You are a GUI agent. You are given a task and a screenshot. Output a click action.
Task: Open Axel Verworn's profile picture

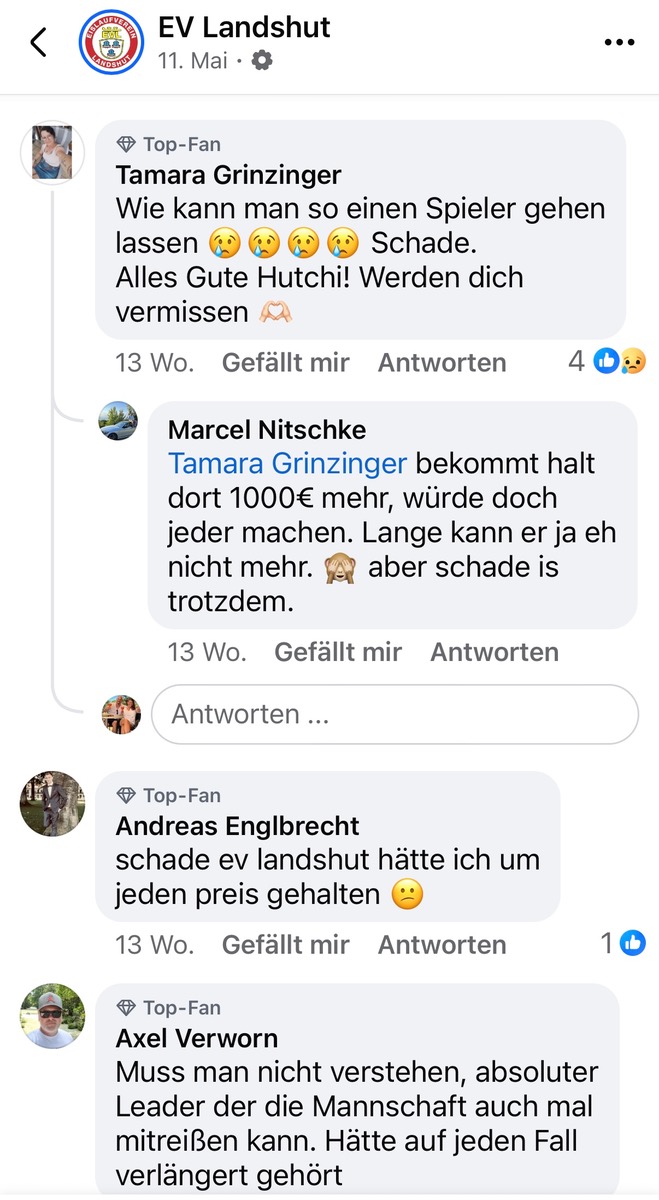52,1015
